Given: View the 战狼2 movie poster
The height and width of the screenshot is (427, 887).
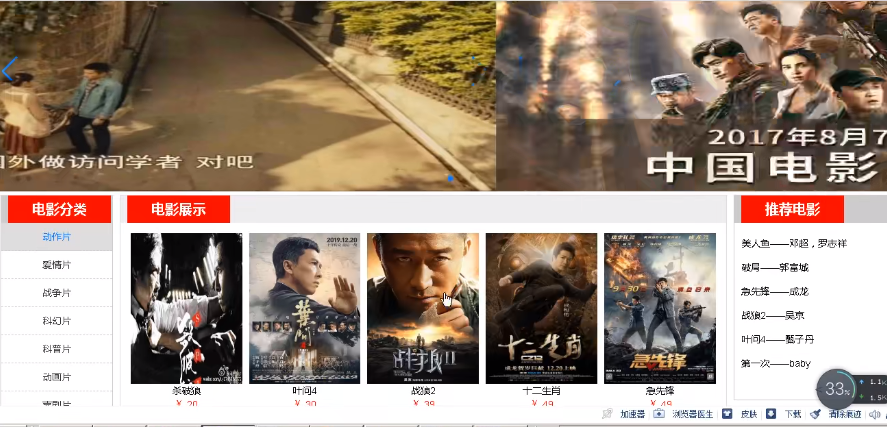Looking at the screenshot, I should [422, 308].
